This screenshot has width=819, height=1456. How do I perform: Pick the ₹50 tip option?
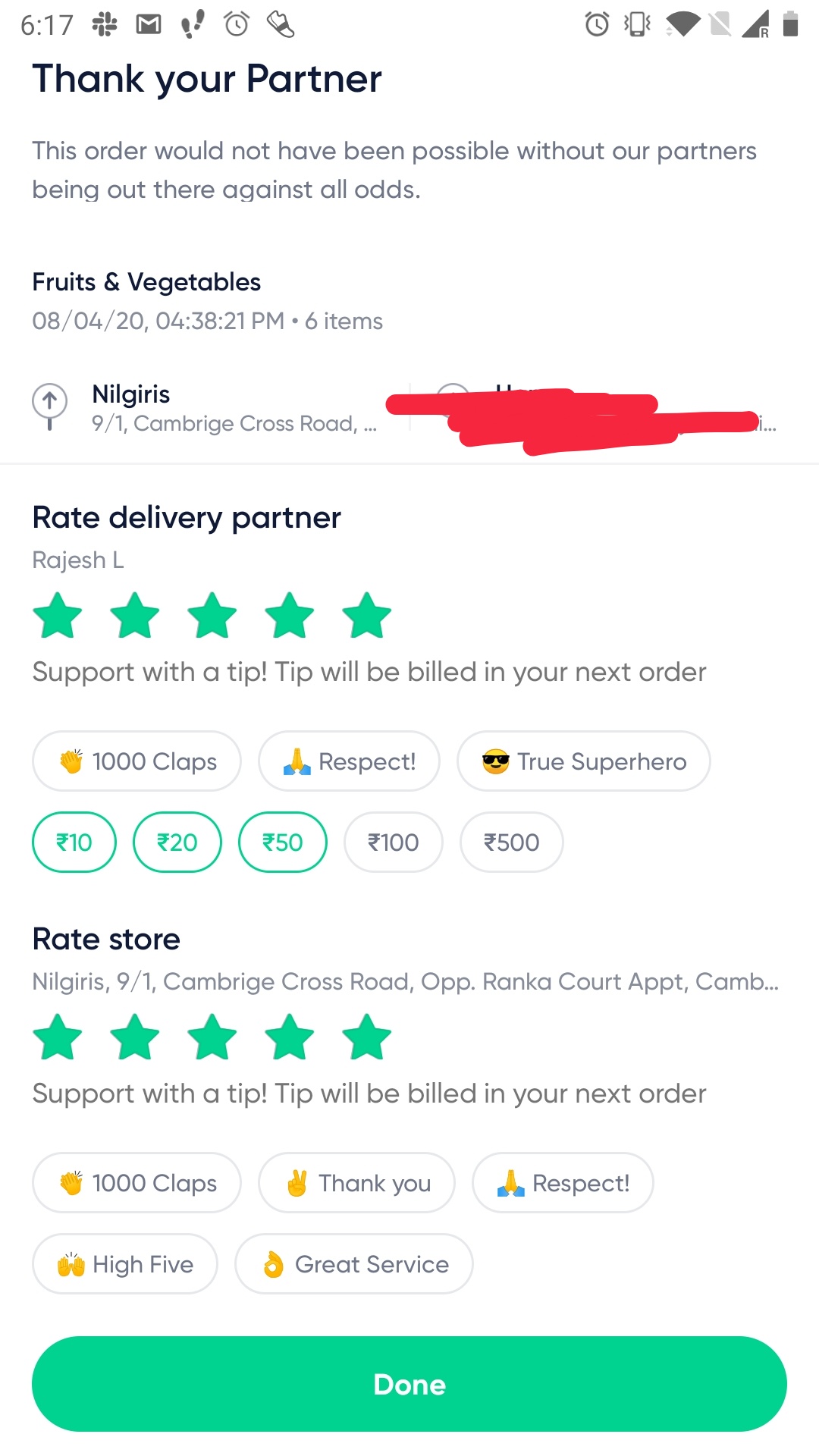283,842
